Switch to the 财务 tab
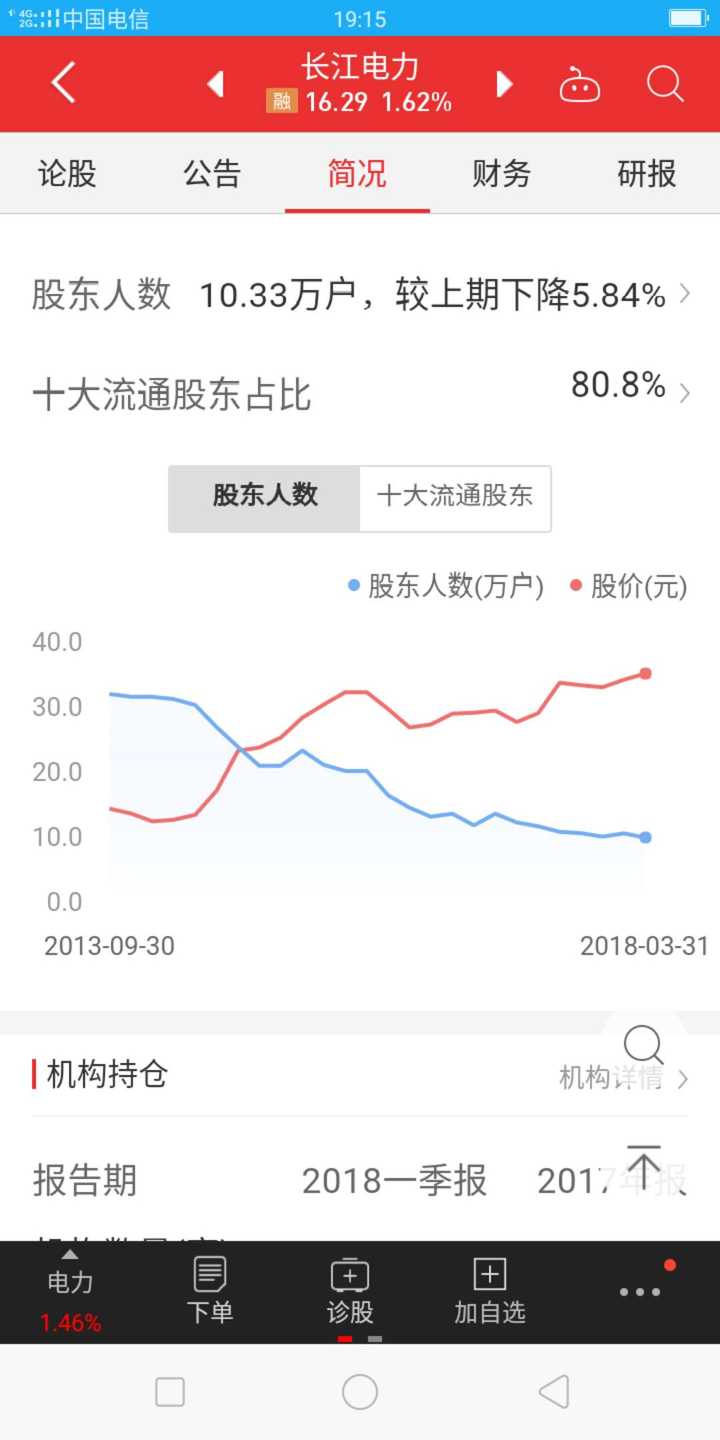 [x=499, y=173]
